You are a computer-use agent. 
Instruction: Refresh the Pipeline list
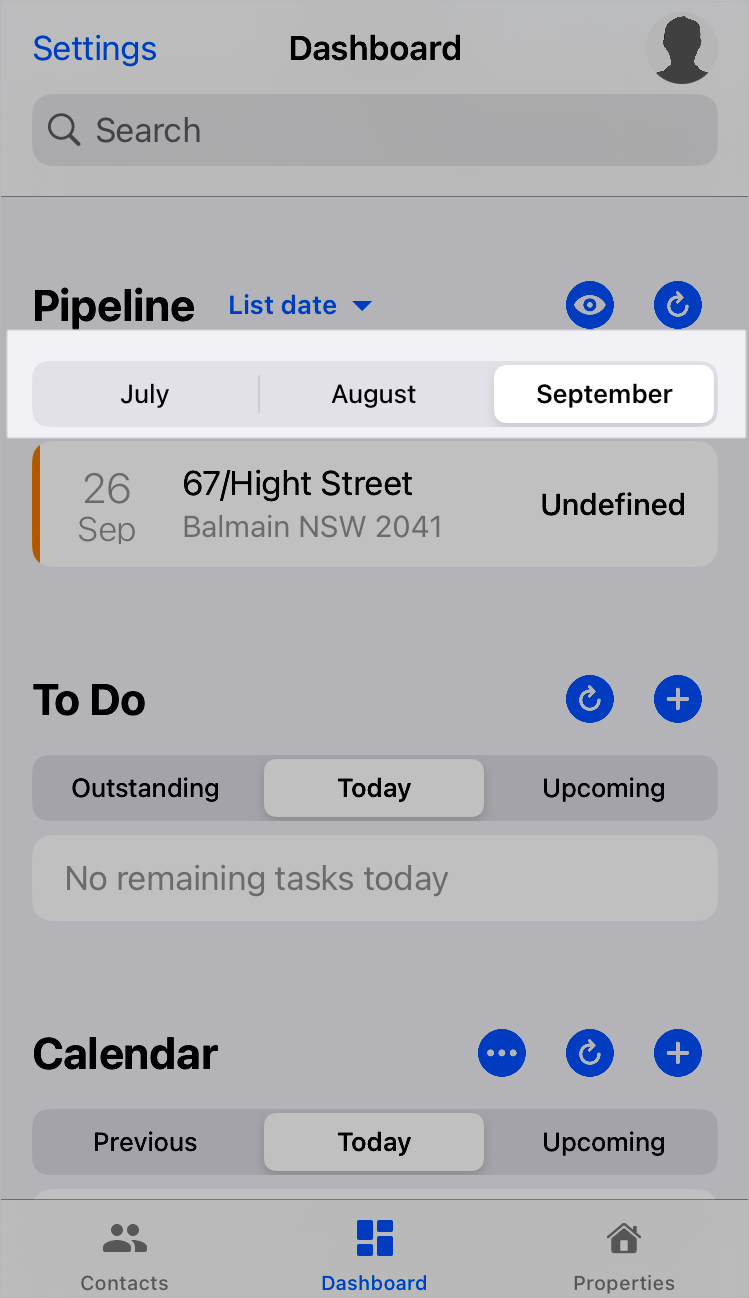[x=677, y=305]
